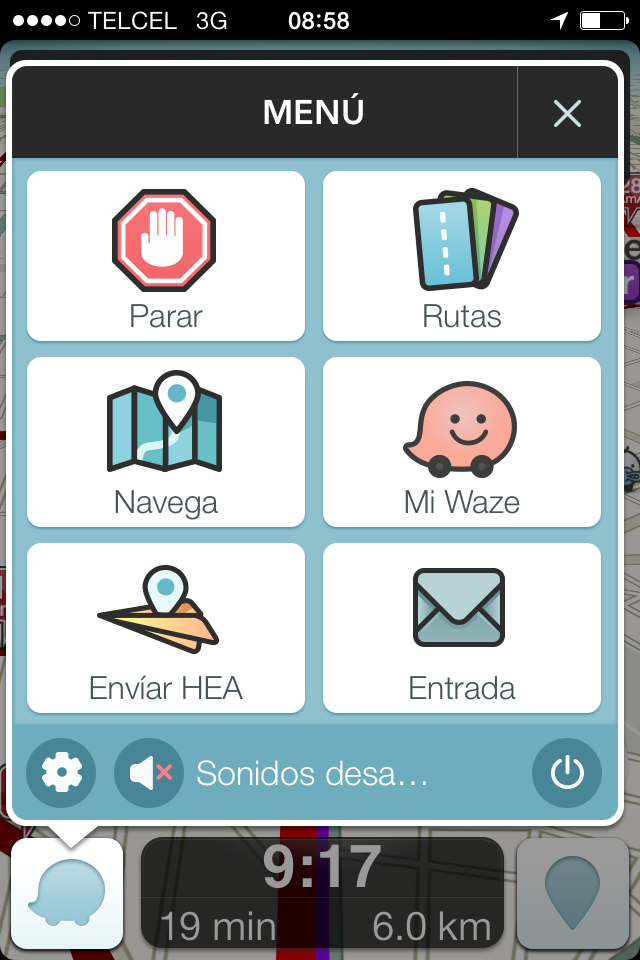Open settings gear icon
This screenshot has height=960, width=640.
click(61, 773)
